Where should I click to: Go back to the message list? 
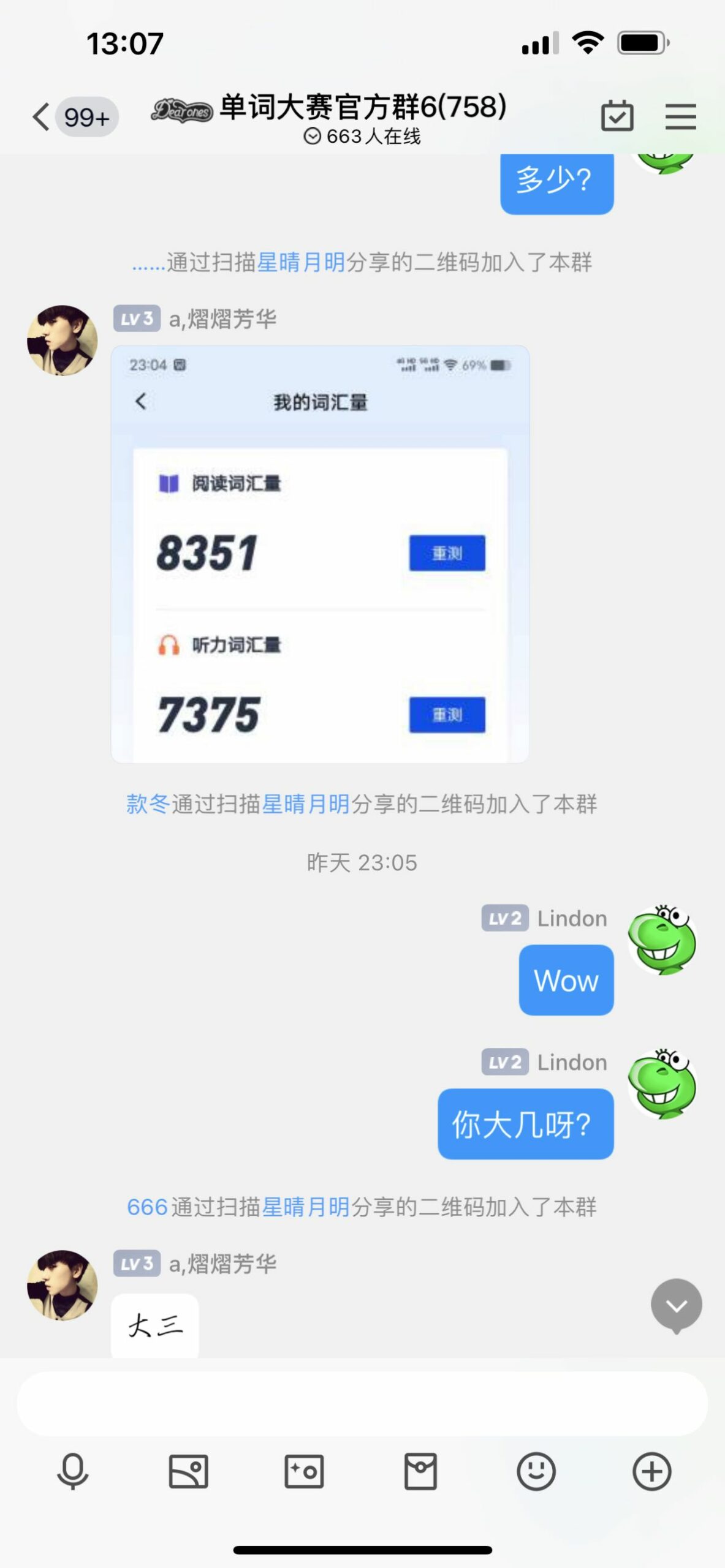(42, 117)
